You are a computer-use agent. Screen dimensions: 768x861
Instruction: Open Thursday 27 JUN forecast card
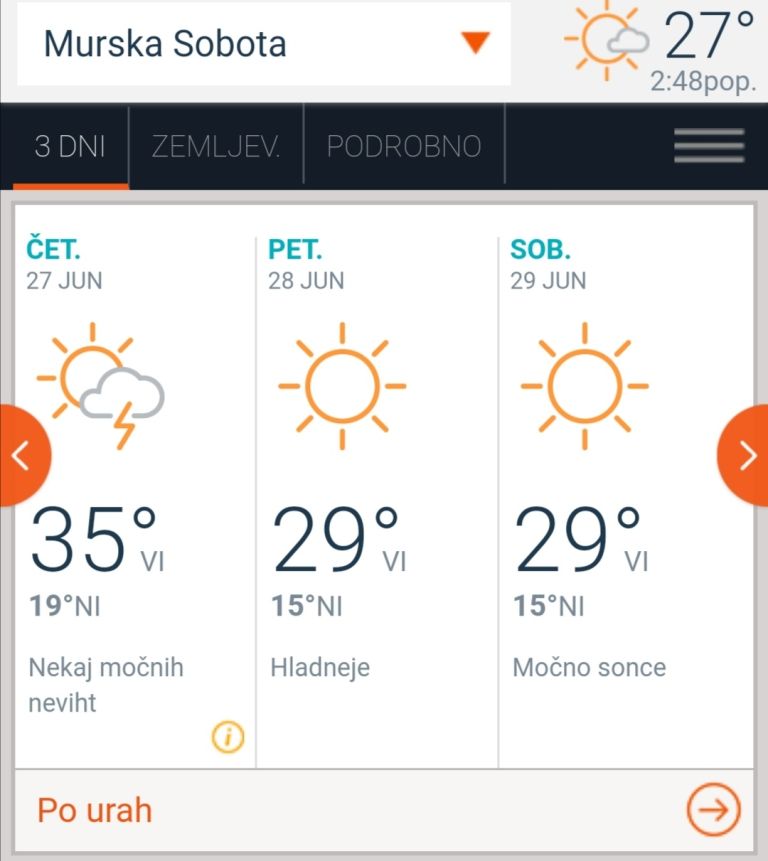tap(135, 480)
